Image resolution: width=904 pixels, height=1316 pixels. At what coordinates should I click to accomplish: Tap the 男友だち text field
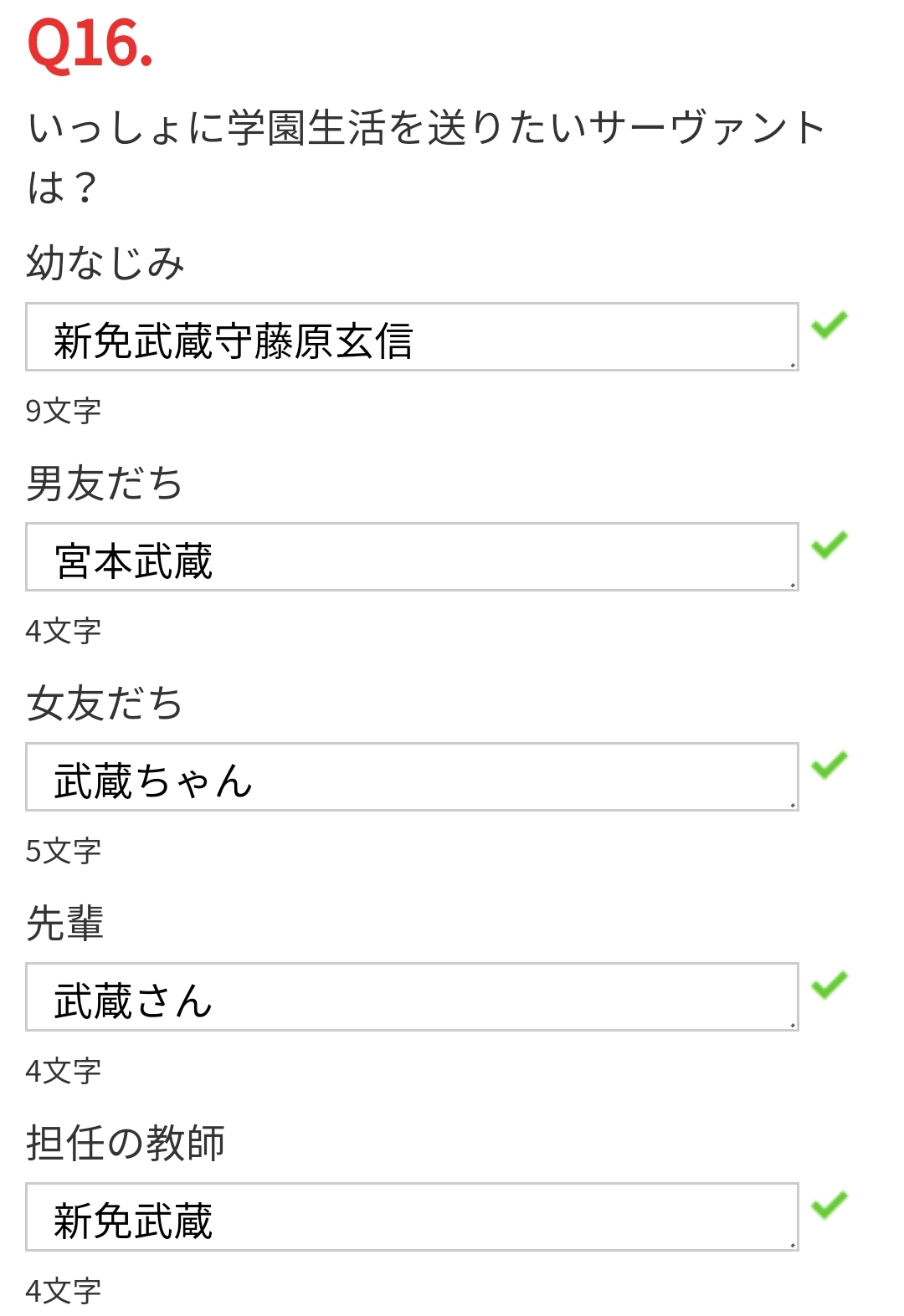coord(412,557)
